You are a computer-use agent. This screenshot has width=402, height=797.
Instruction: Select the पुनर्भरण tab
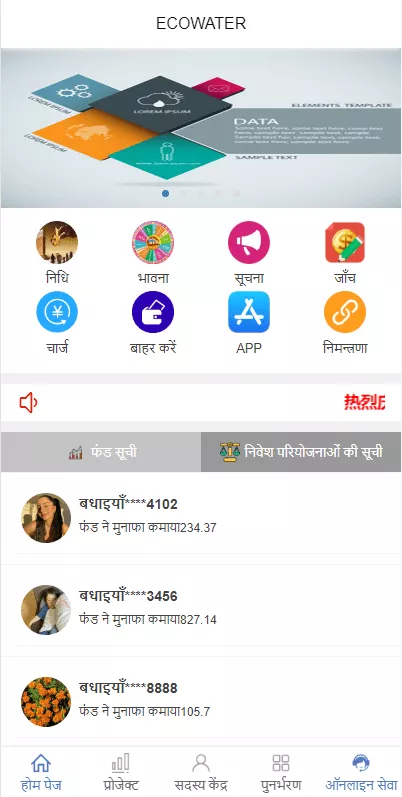pos(281,772)
